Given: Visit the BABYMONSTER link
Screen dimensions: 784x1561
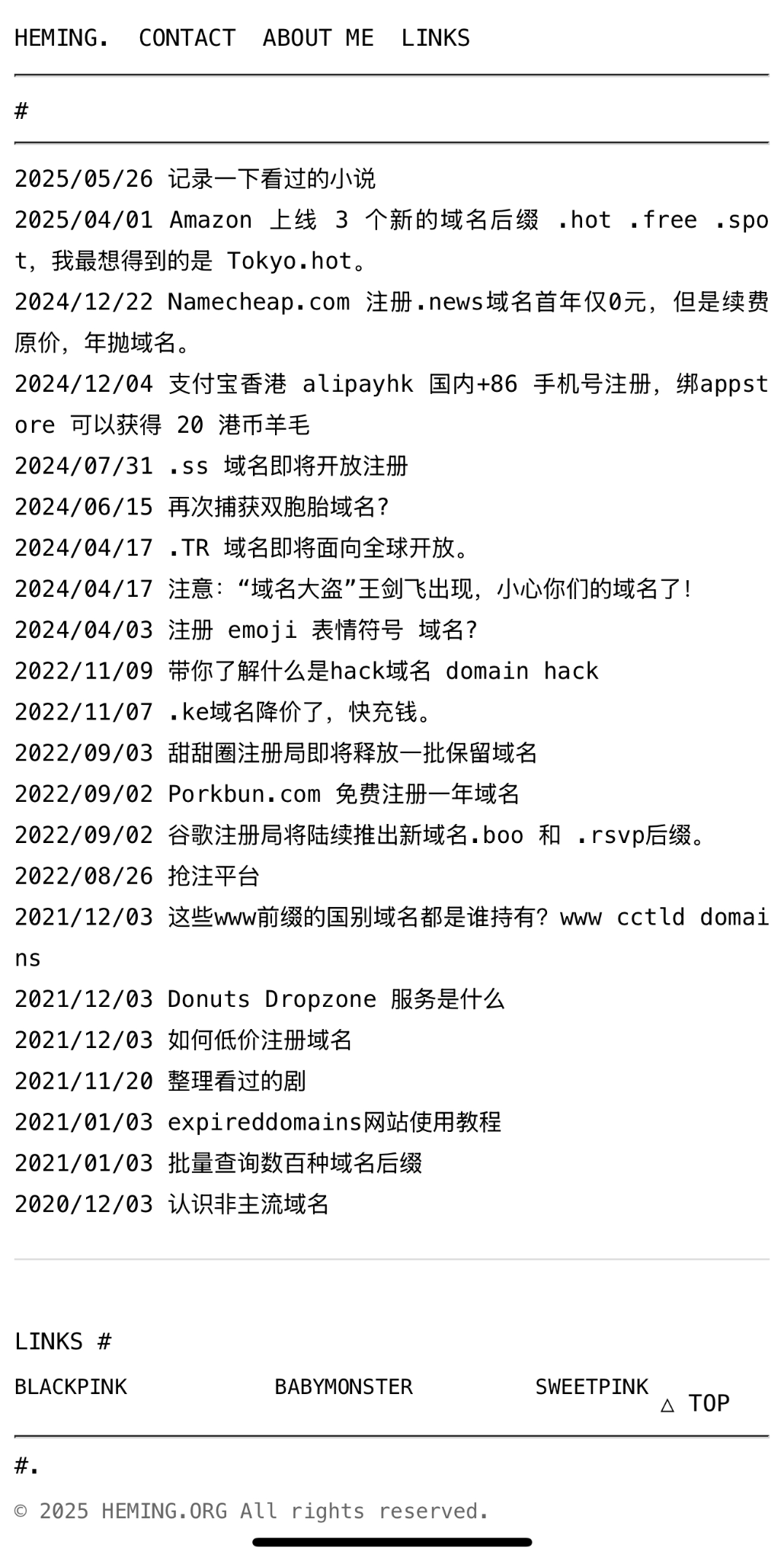Looking at the screenshot, I should (x=343, y=1387).
